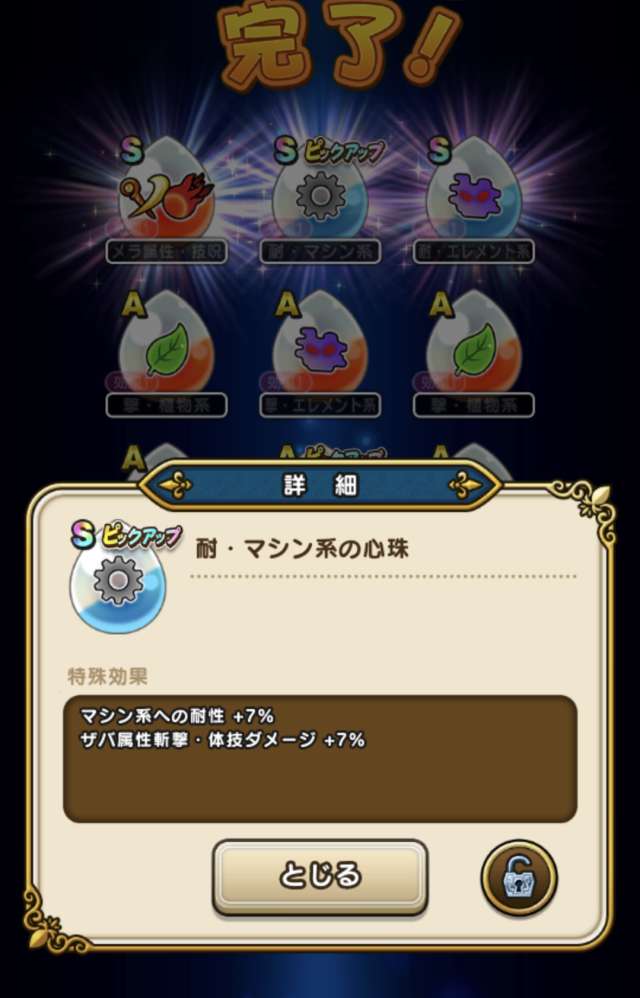Toggle the lock icon for this 心珠
Viewport: 640px width, 998px height.
[518, 878]
